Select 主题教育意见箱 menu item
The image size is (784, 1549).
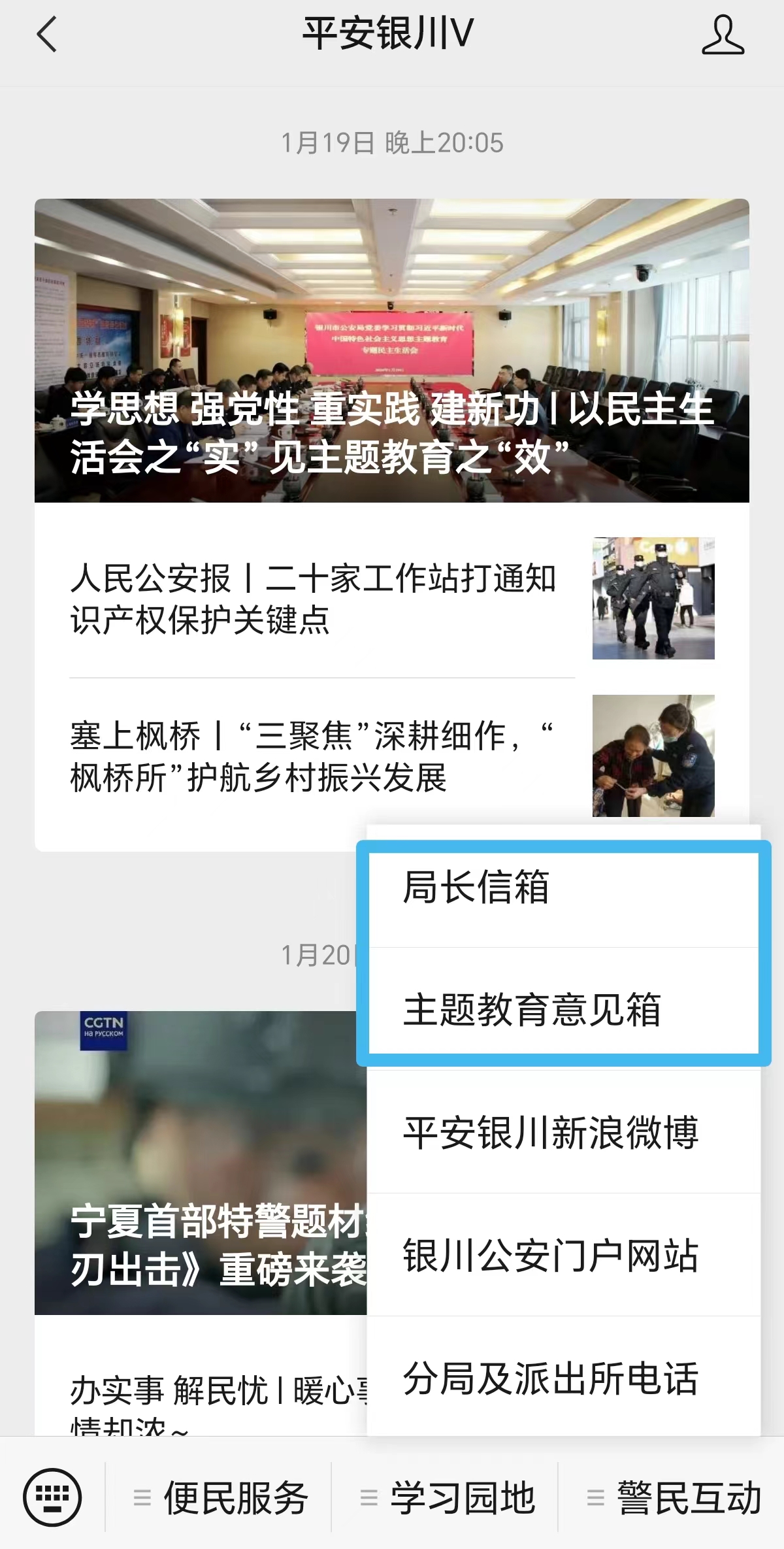[x=563, y=1010]
